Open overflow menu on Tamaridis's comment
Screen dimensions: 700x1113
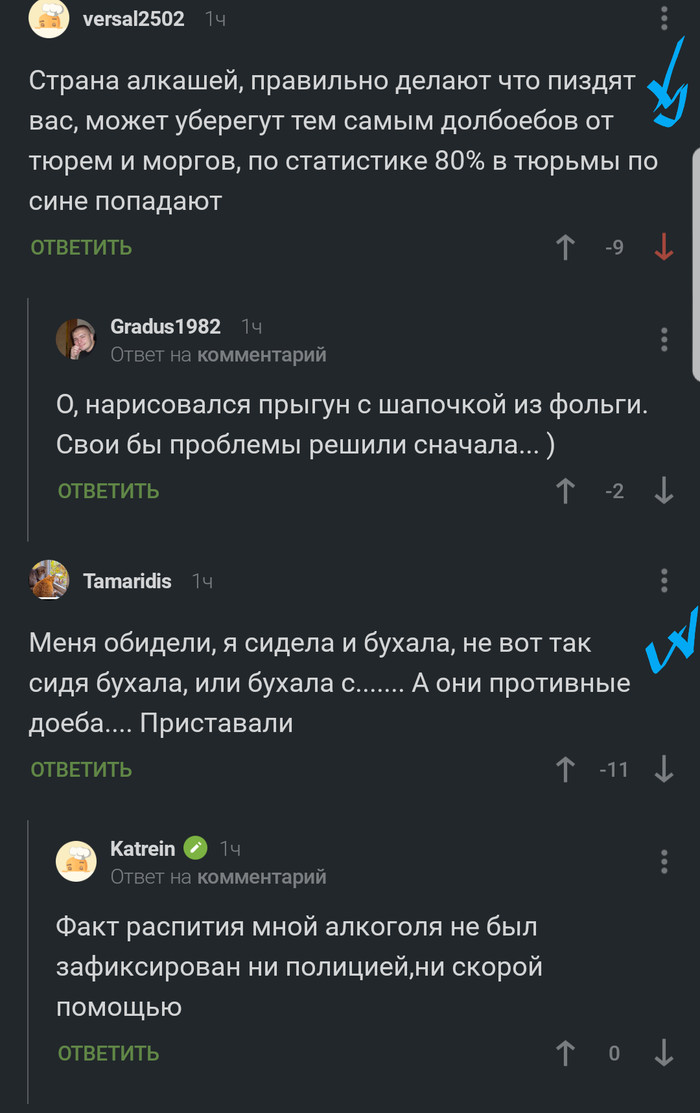click(665, 581)
